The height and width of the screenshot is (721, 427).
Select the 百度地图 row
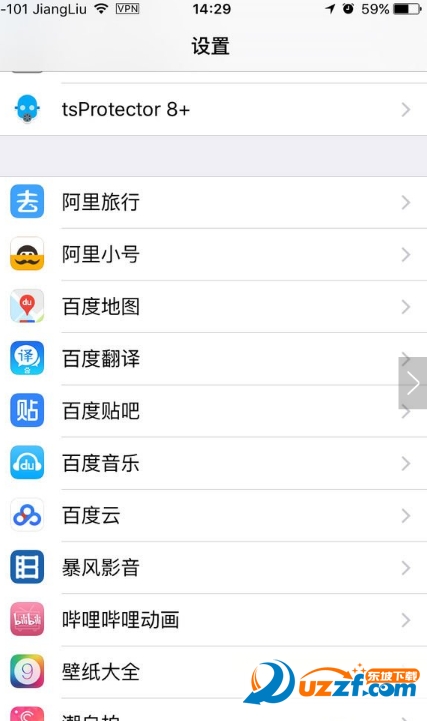(213, 307)
